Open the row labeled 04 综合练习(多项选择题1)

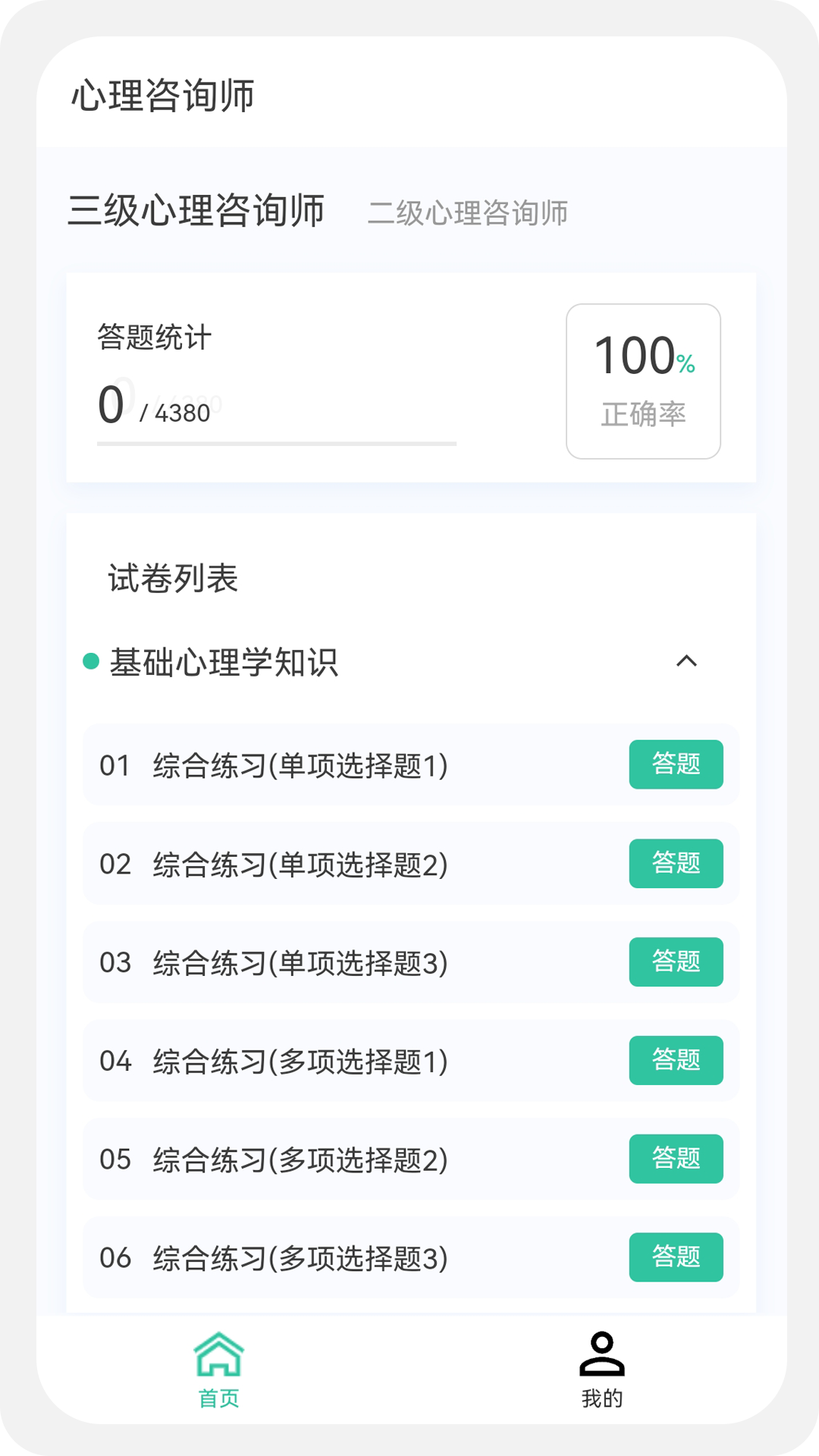tap(303, 1061)
